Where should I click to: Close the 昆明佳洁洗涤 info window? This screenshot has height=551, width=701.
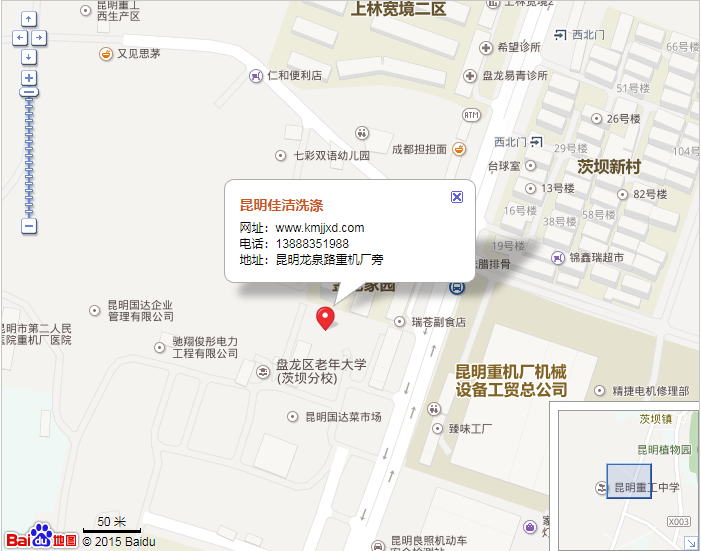point(457,197)
